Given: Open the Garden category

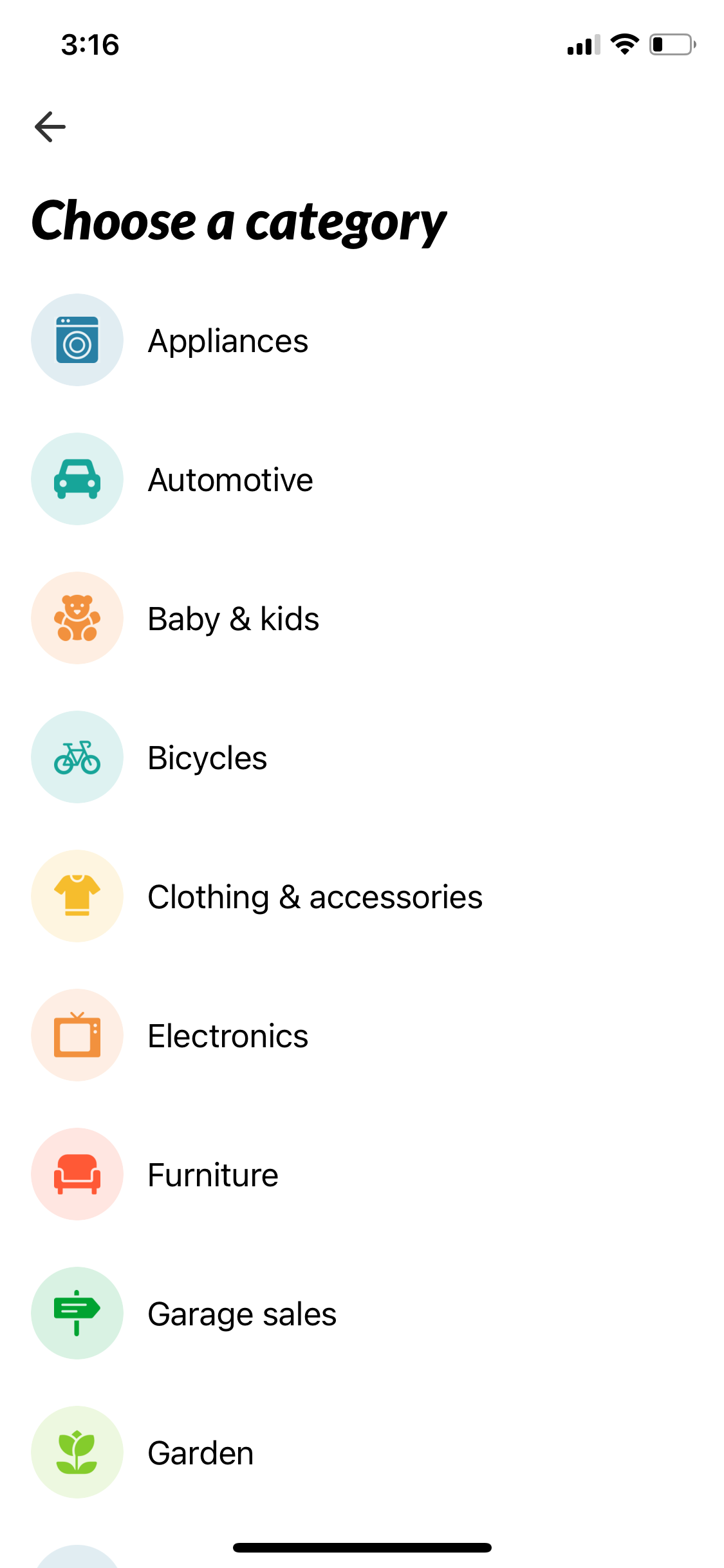Looking at the screenshot, I should click(x=200, y=1451).
